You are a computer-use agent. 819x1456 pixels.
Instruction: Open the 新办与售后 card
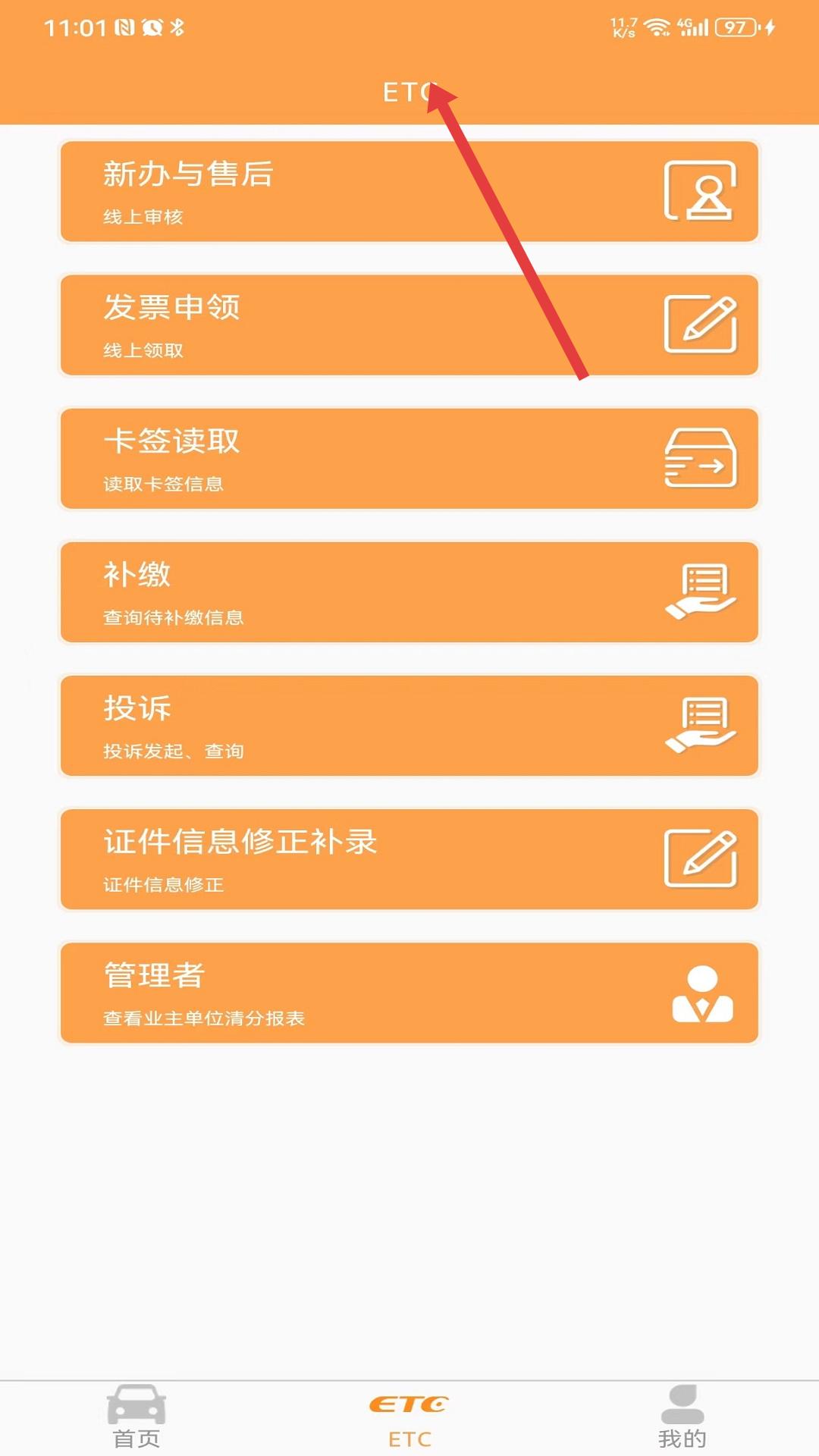coord(409,192)
